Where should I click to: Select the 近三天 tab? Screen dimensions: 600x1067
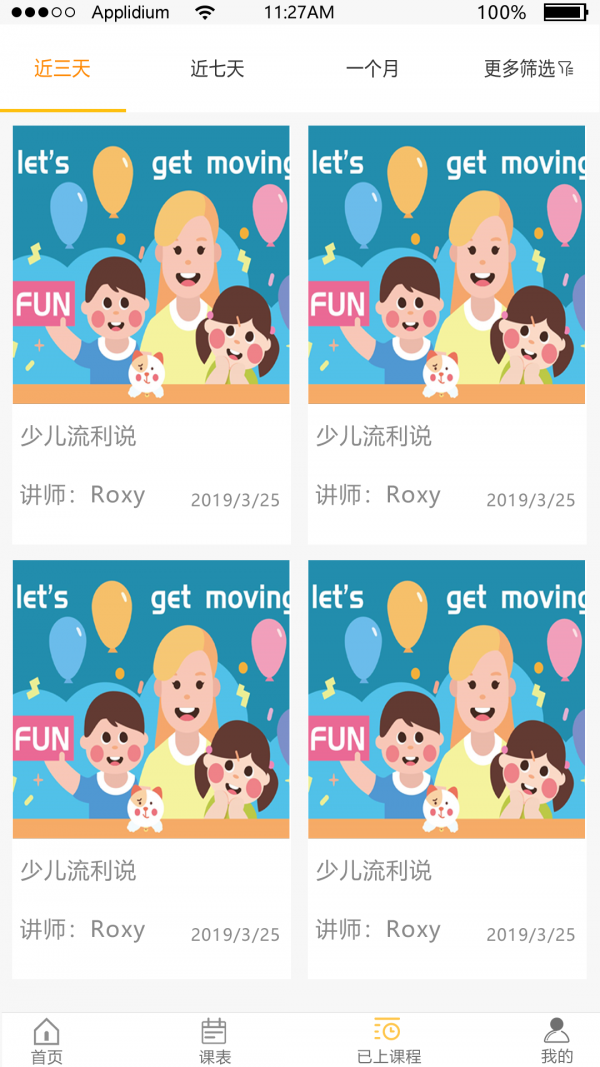[x=63, y=69]
